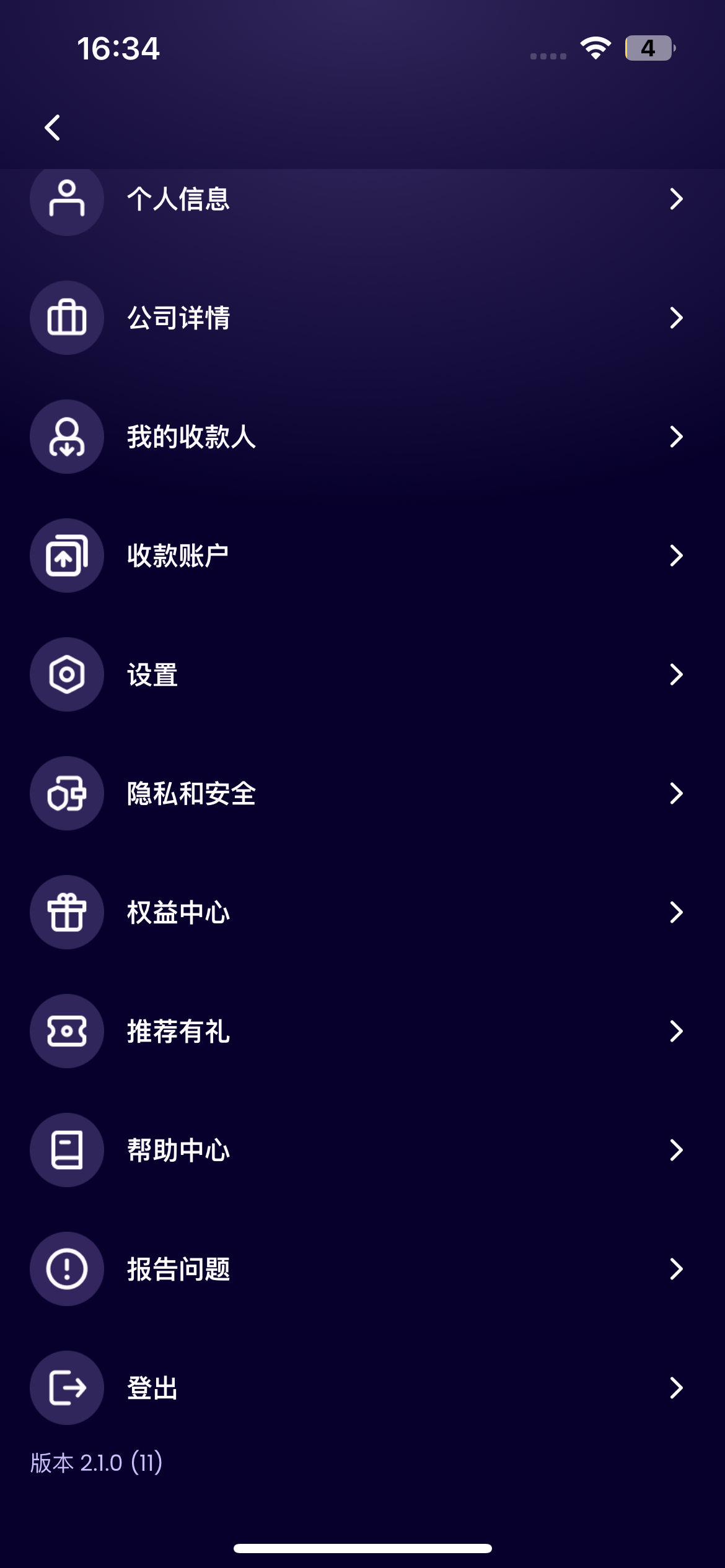The image size is (725, 1568).
Task: Tap the version text 版本 2.1.0 (11)
Action: click(x=97, y=1462)
